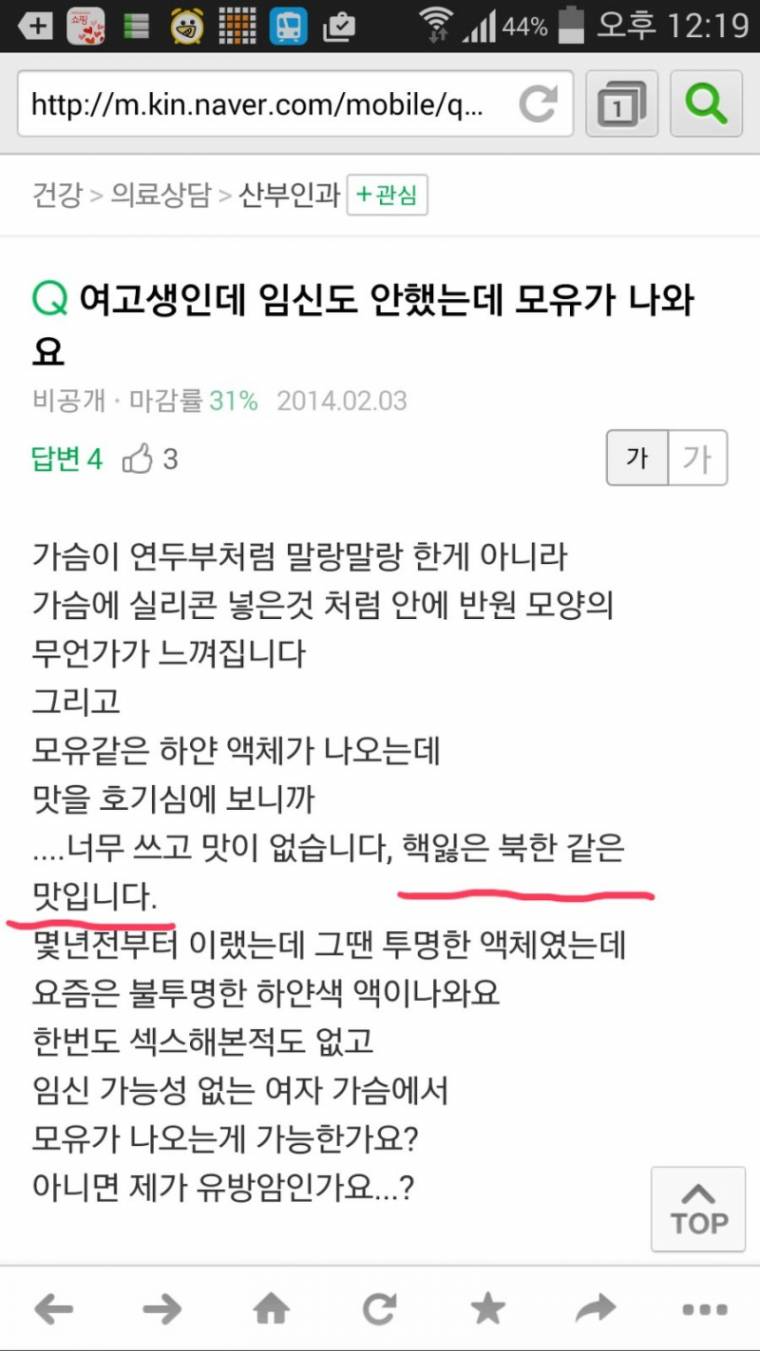Tap the browser URL address field
Screen dimensions: 760x1351
[x=266, y=104]
